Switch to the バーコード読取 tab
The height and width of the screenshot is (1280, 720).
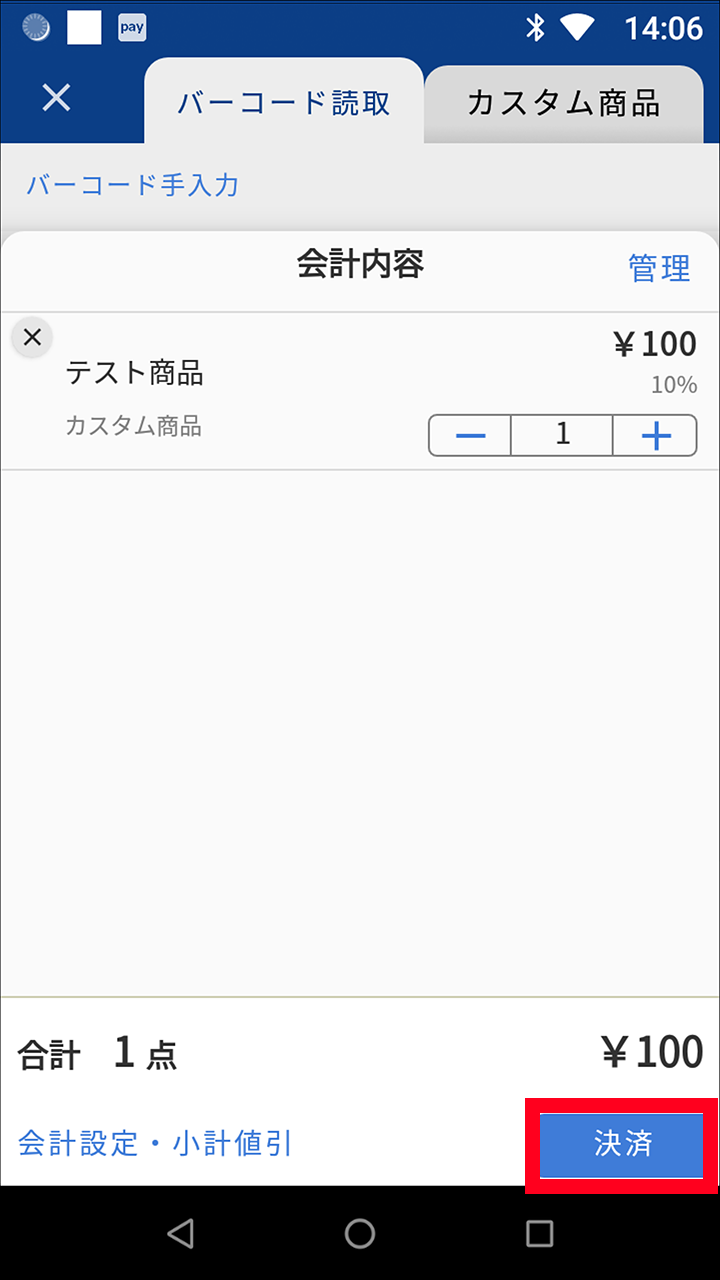(x=283, y=102)
